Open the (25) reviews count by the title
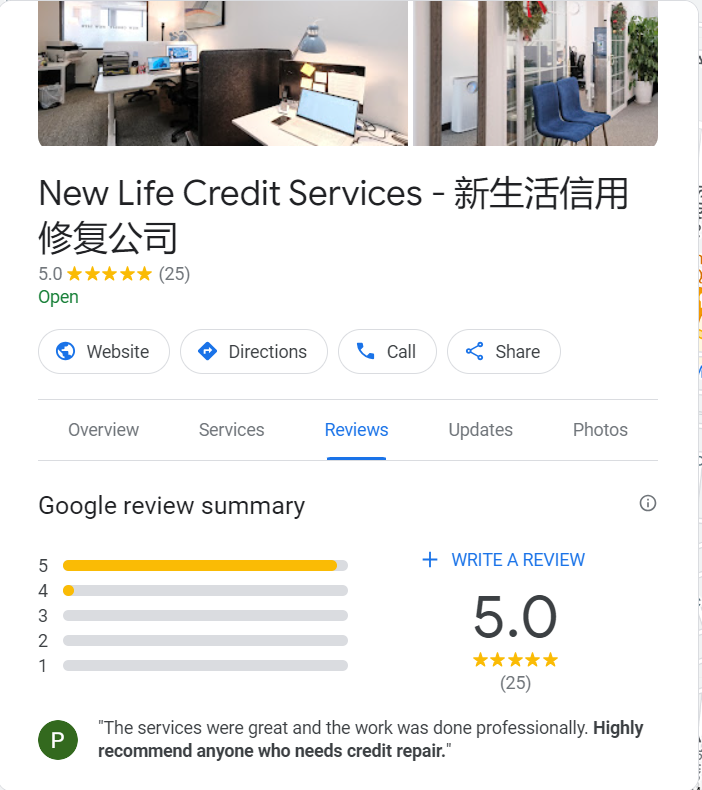Image resolution: width=702 pixels, height=790 pixels. coord(174,274)
